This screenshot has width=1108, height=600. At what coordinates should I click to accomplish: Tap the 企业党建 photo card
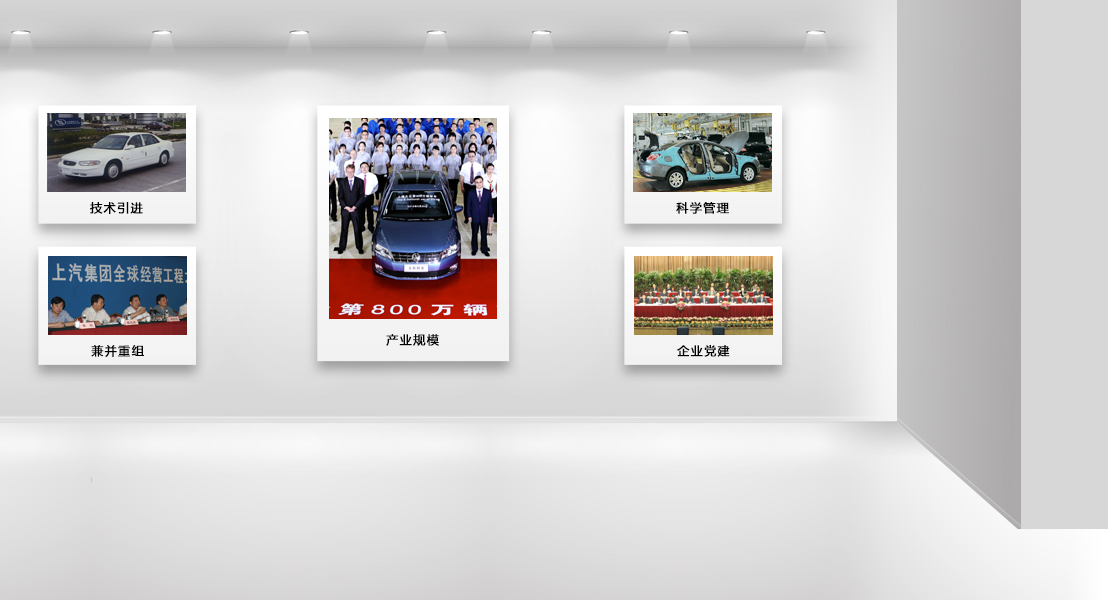703,305
